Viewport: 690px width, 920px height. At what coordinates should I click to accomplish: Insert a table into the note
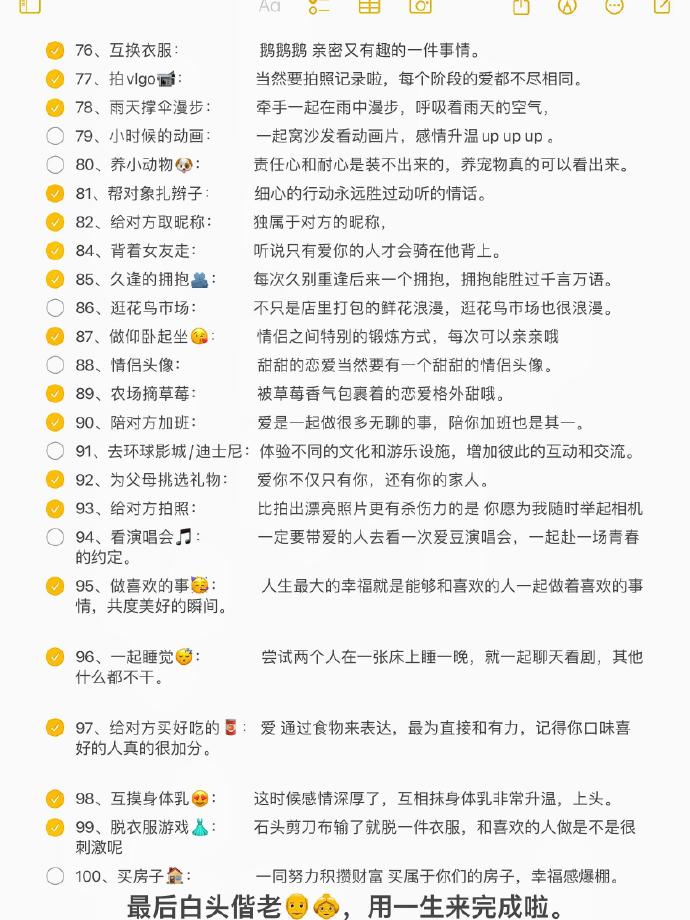pyautogui.click(x=370, y=6)
